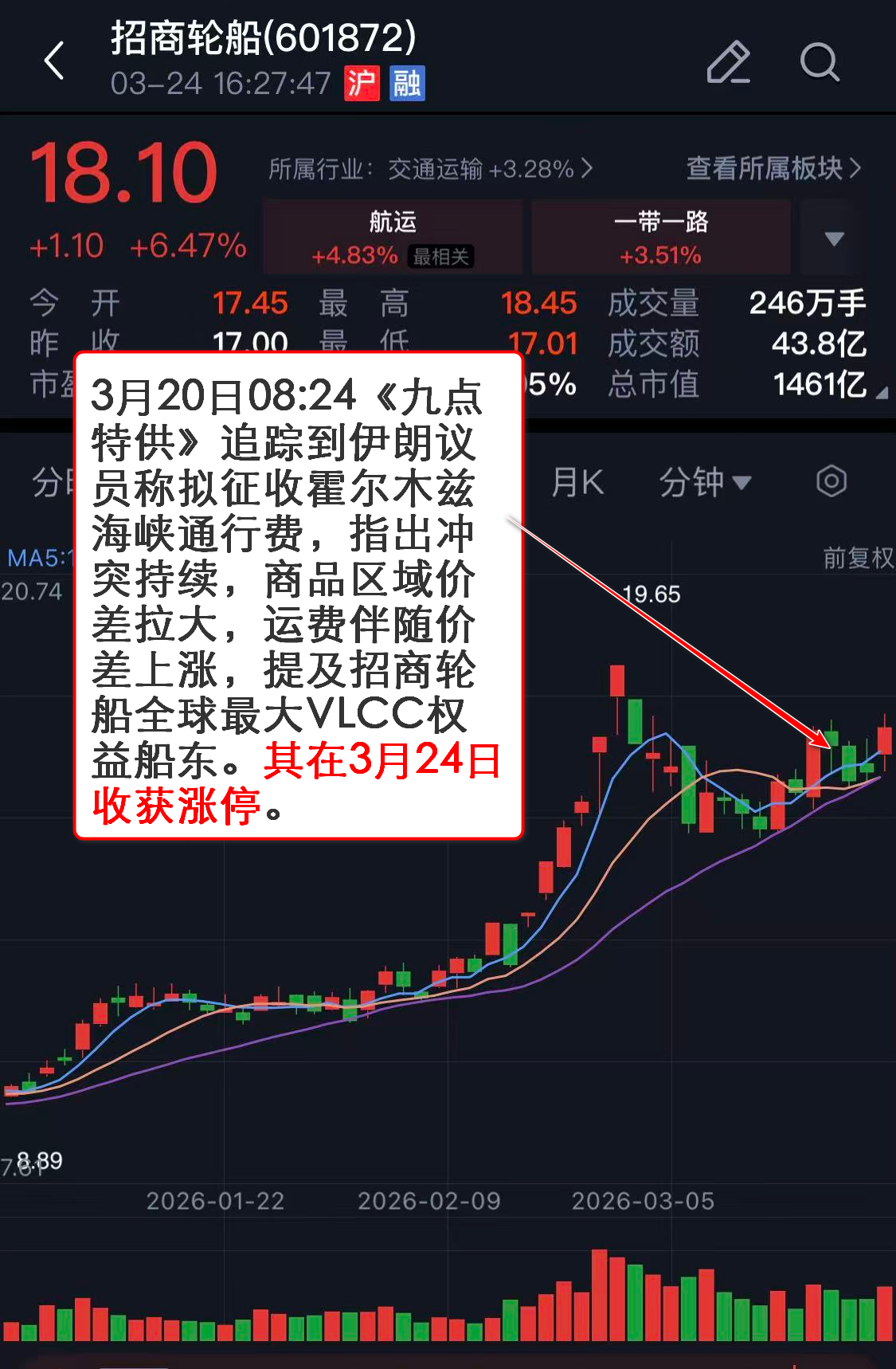Open the 一带一路 sector chip
896x1369 pixels.
(660, 237)
